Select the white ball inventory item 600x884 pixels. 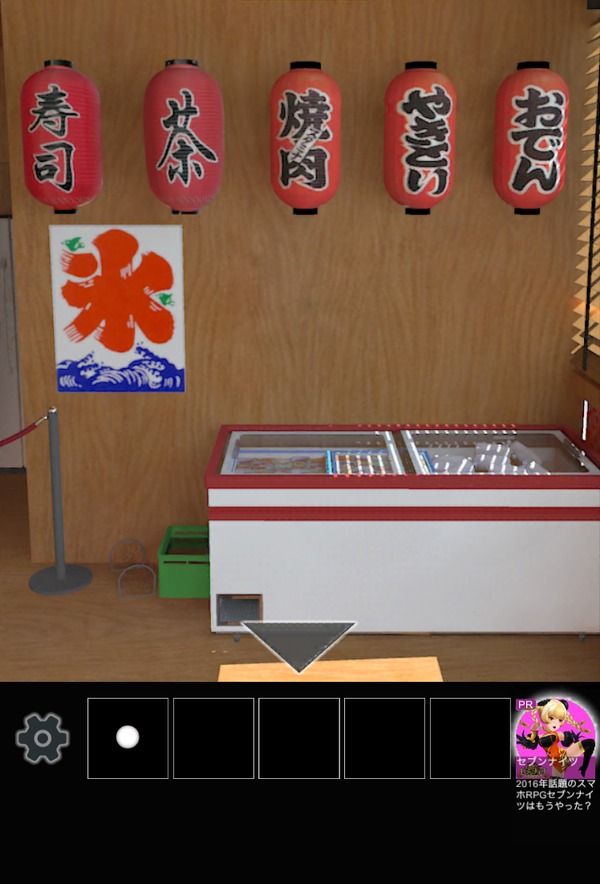point(127,738)
